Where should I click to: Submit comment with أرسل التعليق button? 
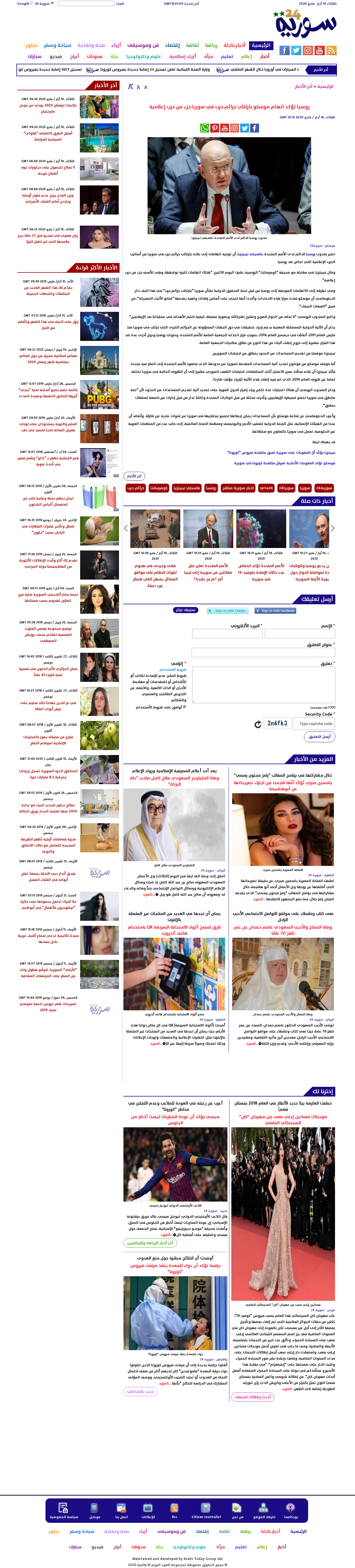pyautogui.click(x=319, y=736)
